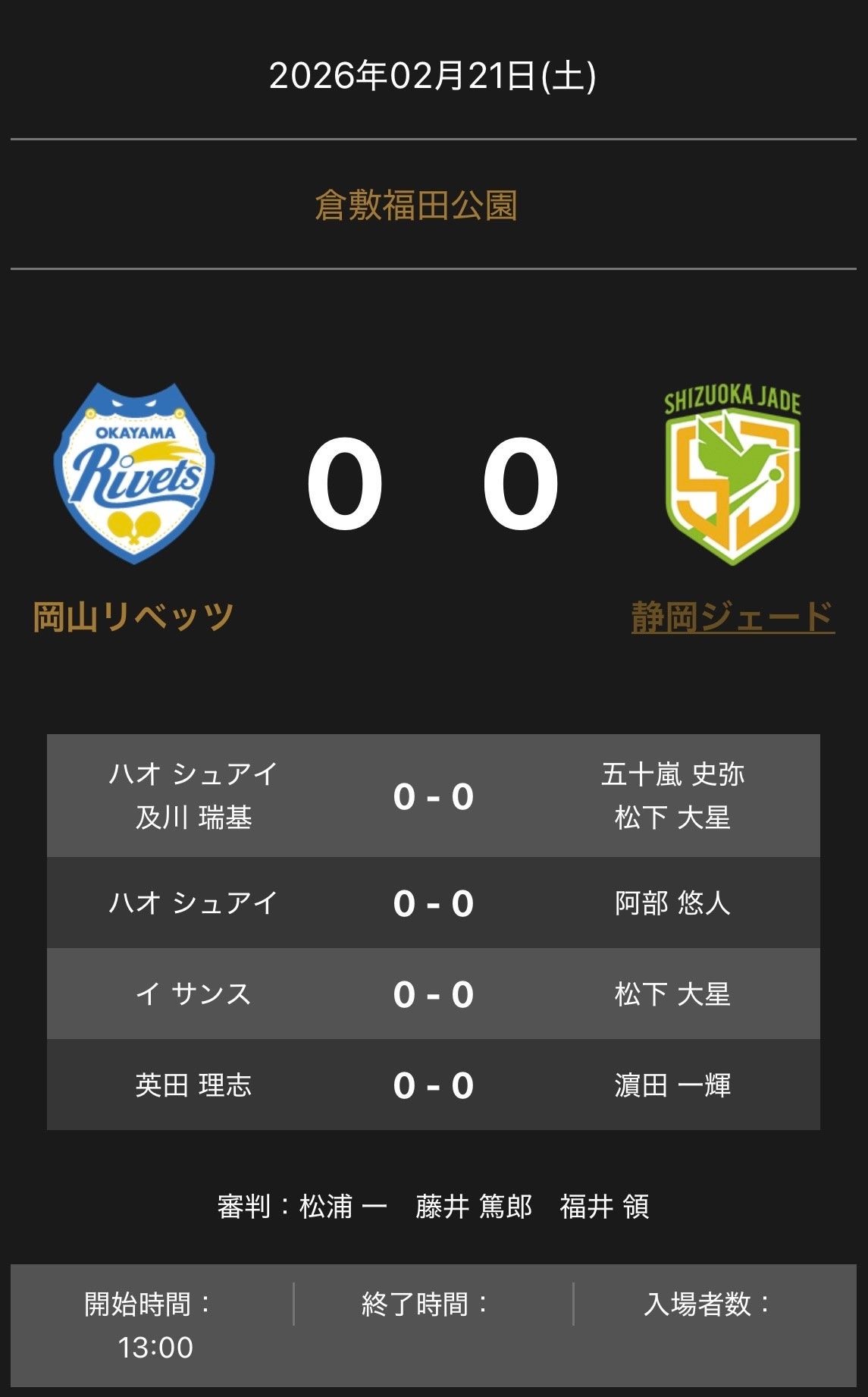Image resolution: width=868 pixels, height=1397 pixels.
Task: Open the 岡山リベッツ team link
Action: point(133,617)
